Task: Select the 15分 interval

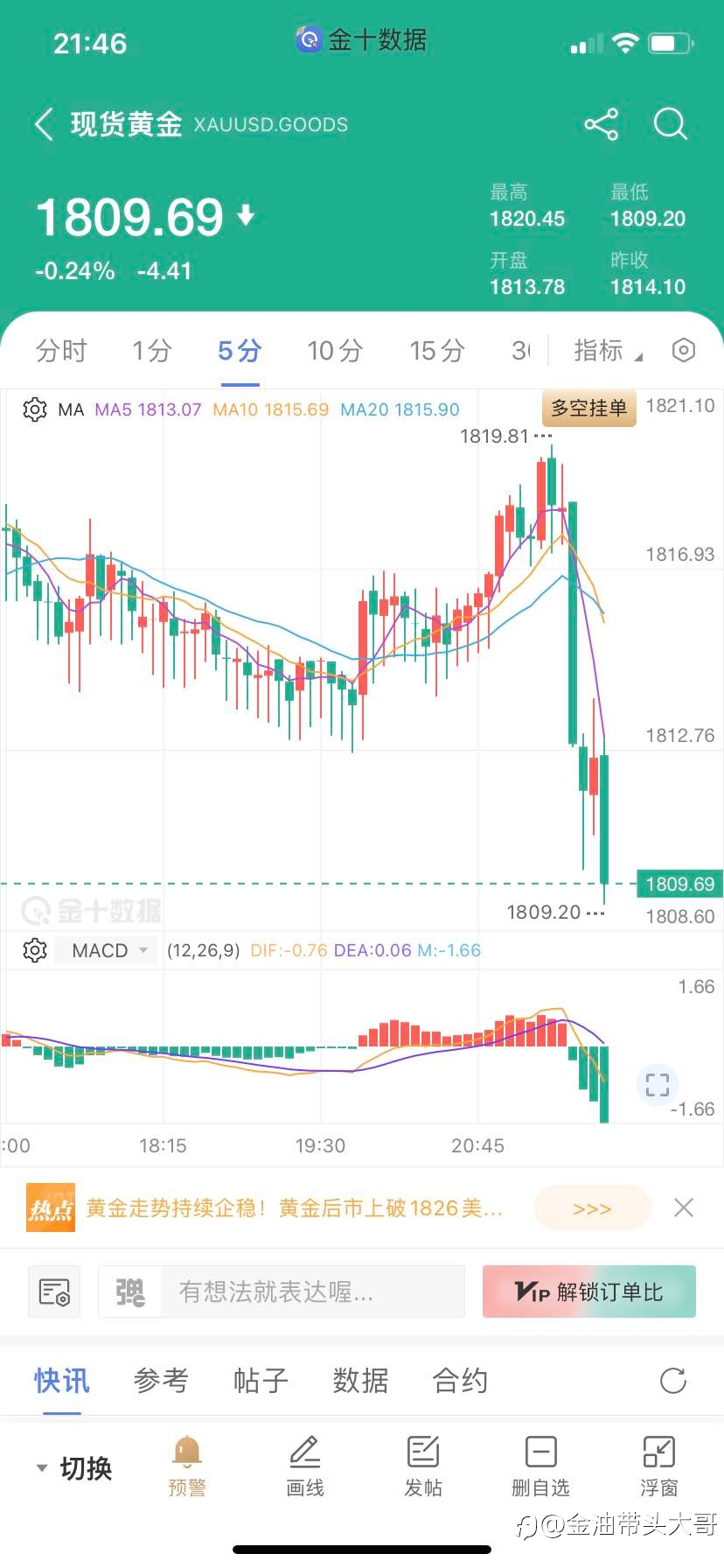Action: (x=437, y=351)
